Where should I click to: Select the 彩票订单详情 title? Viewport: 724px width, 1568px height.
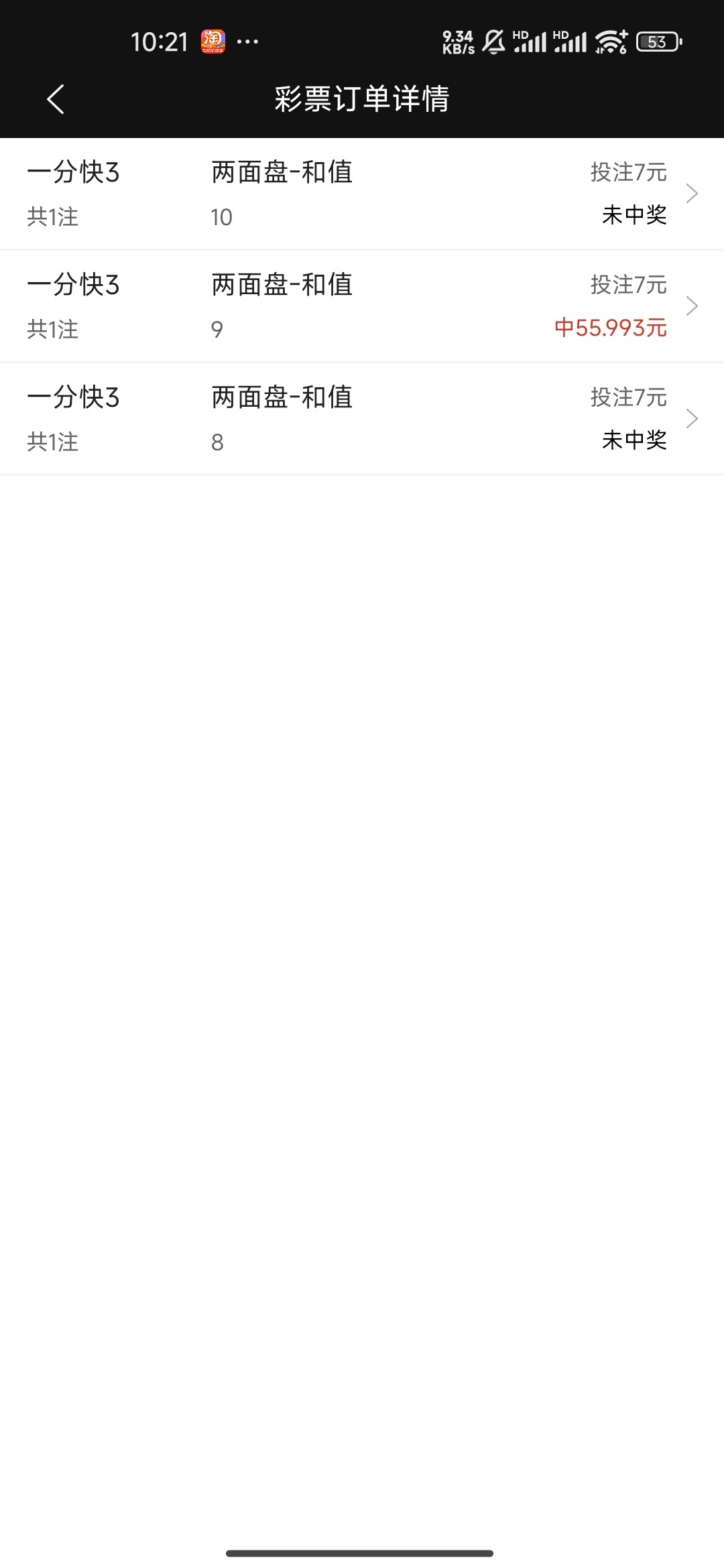coord(362,99)
